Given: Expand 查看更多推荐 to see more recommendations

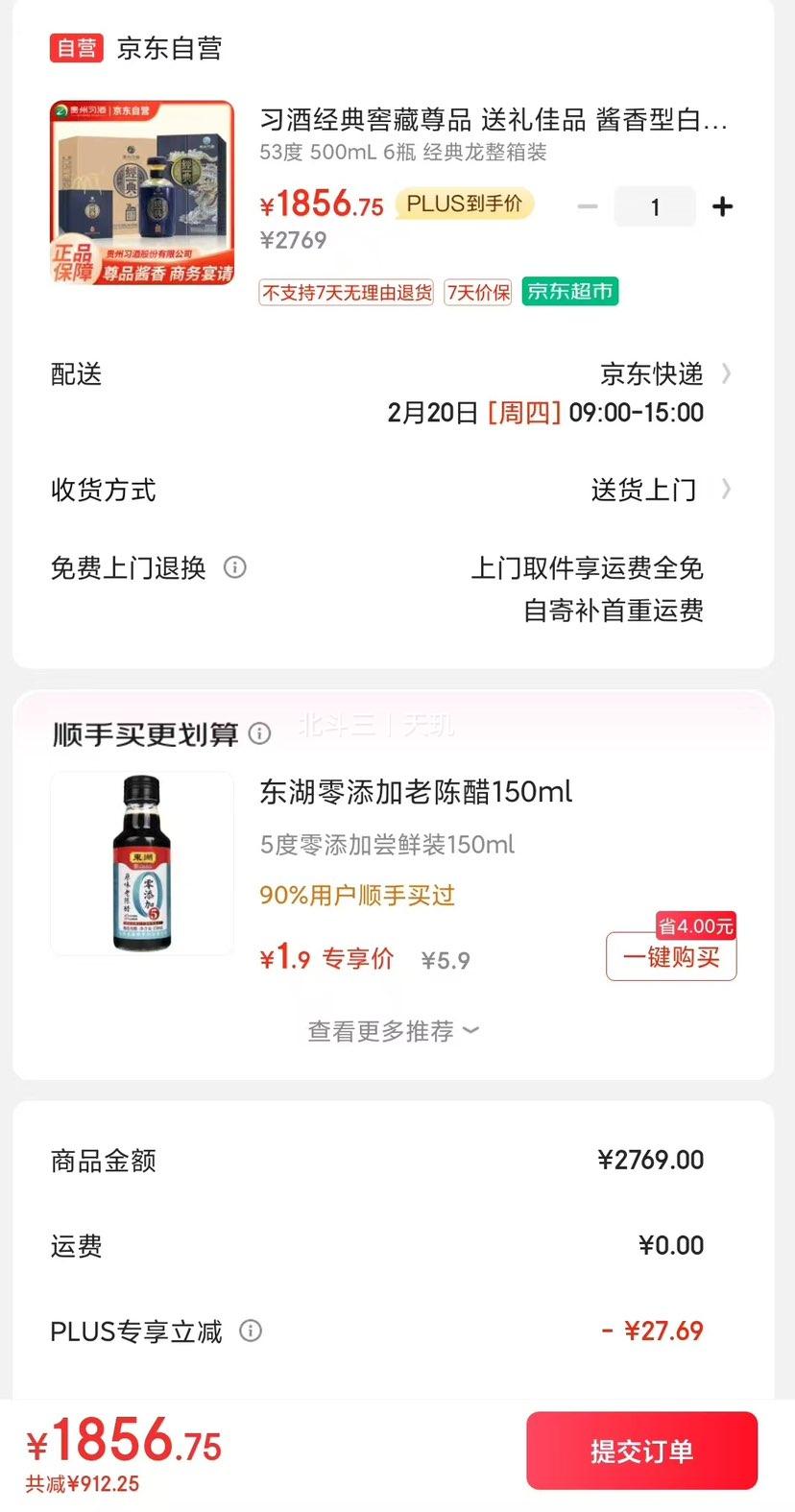Looking at the screenshot, I should click(x=392, y=1030).
